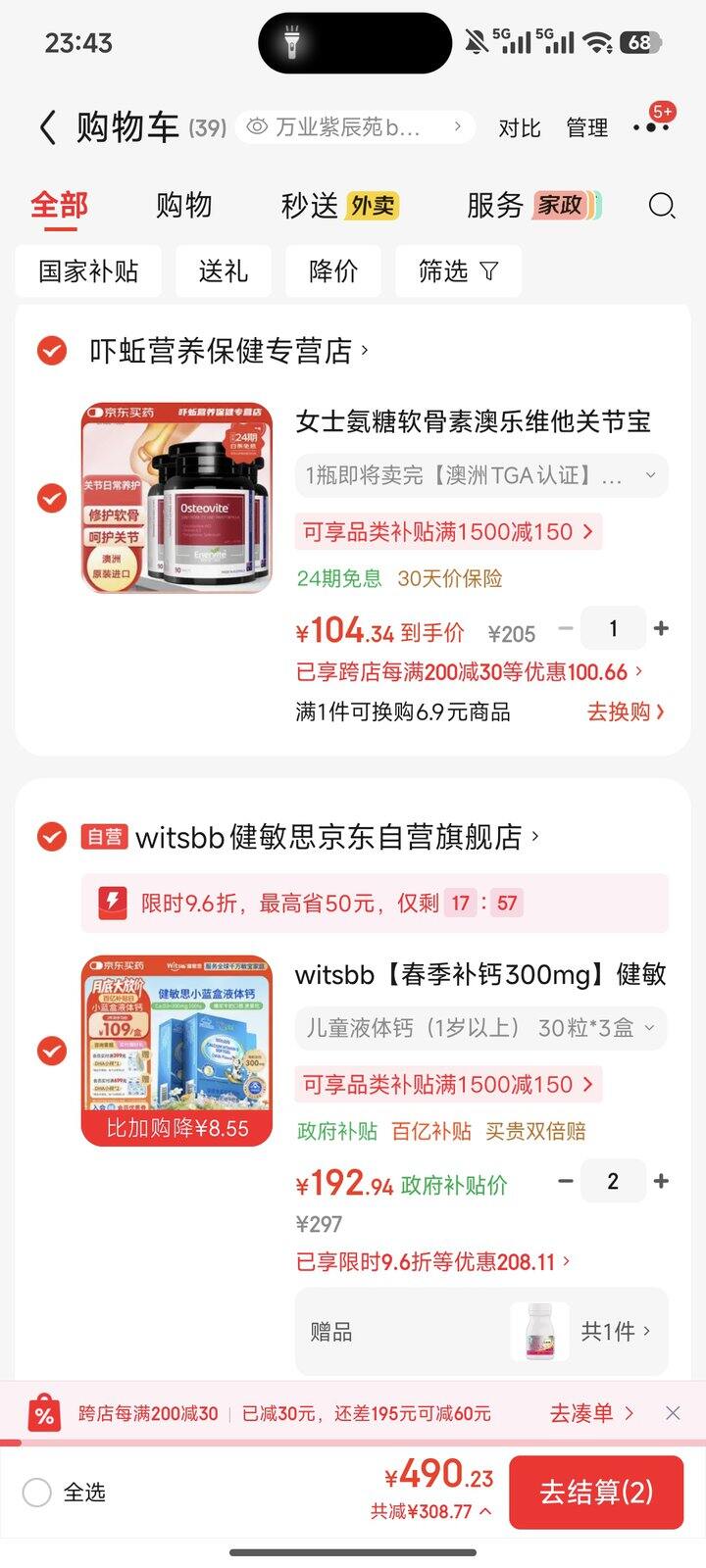Select all items with 全选

(x=37, y=1493)
